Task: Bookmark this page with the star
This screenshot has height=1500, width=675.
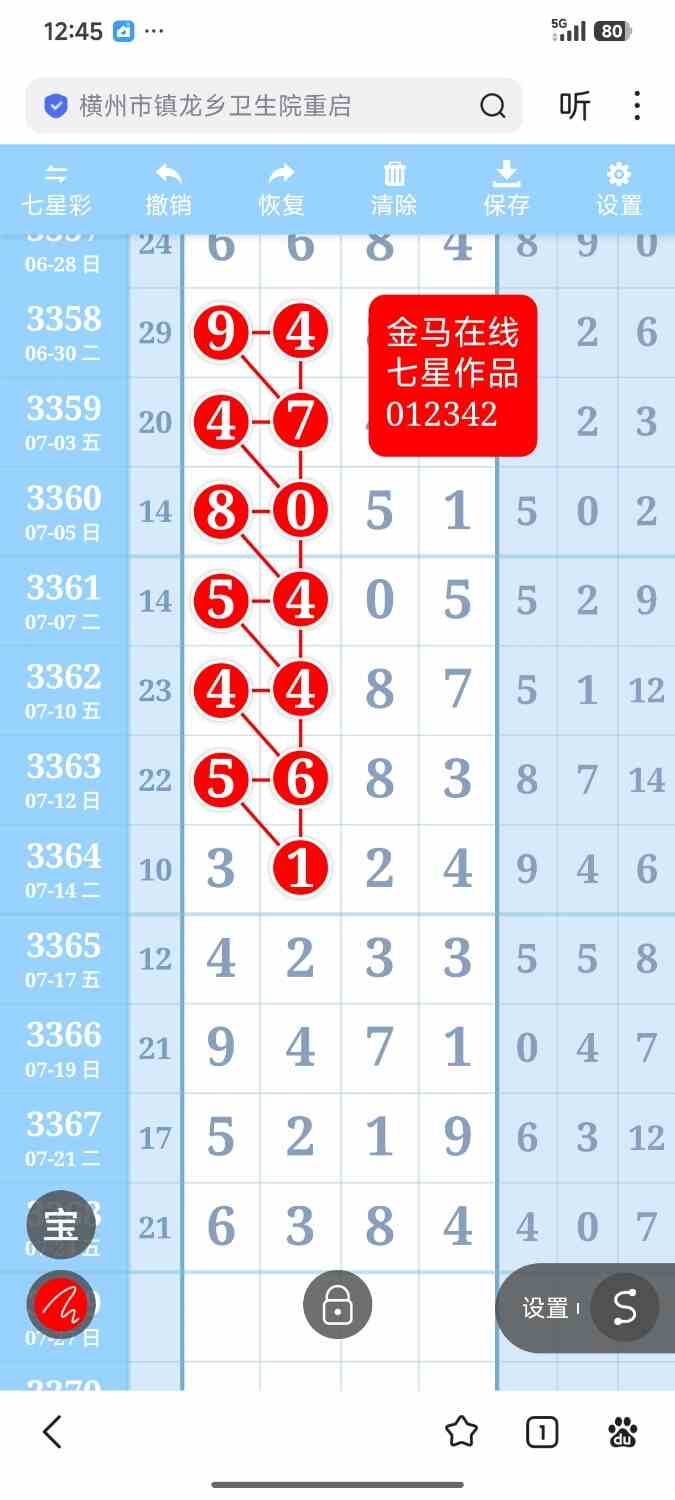Action: 461,1432
